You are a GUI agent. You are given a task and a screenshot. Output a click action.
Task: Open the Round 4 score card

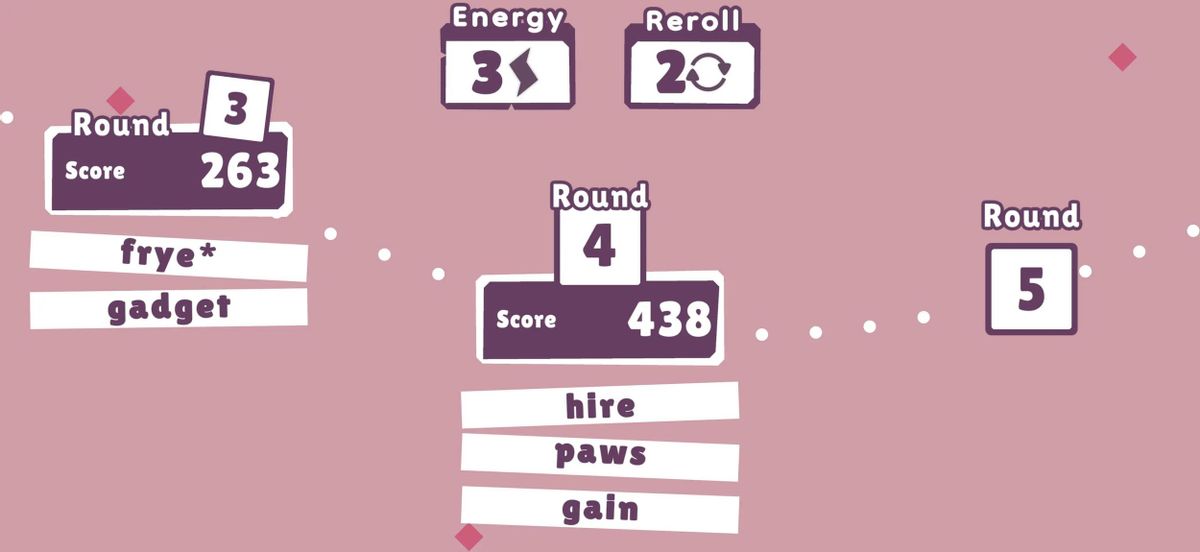600,319
